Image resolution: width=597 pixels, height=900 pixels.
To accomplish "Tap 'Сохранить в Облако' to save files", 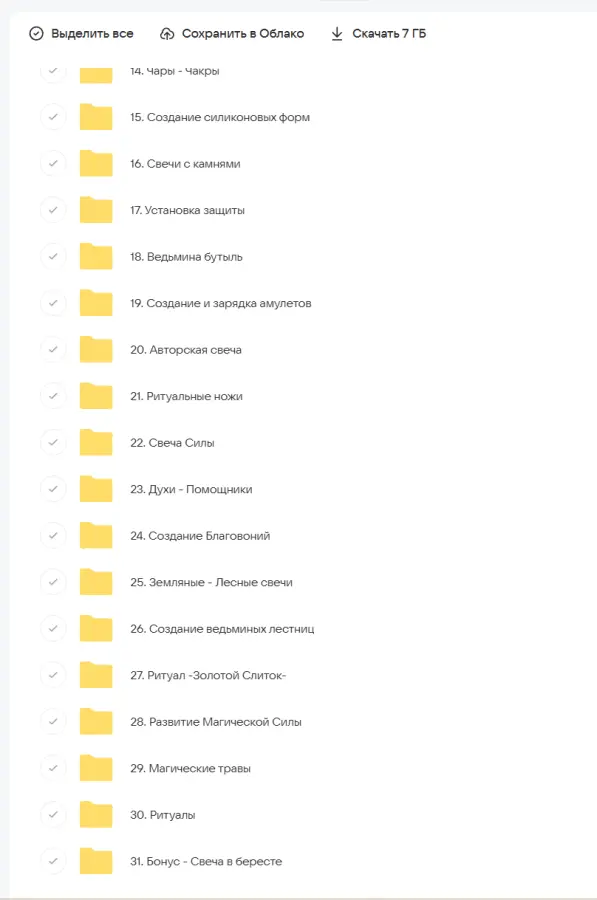I will click(x=232, y=34).
